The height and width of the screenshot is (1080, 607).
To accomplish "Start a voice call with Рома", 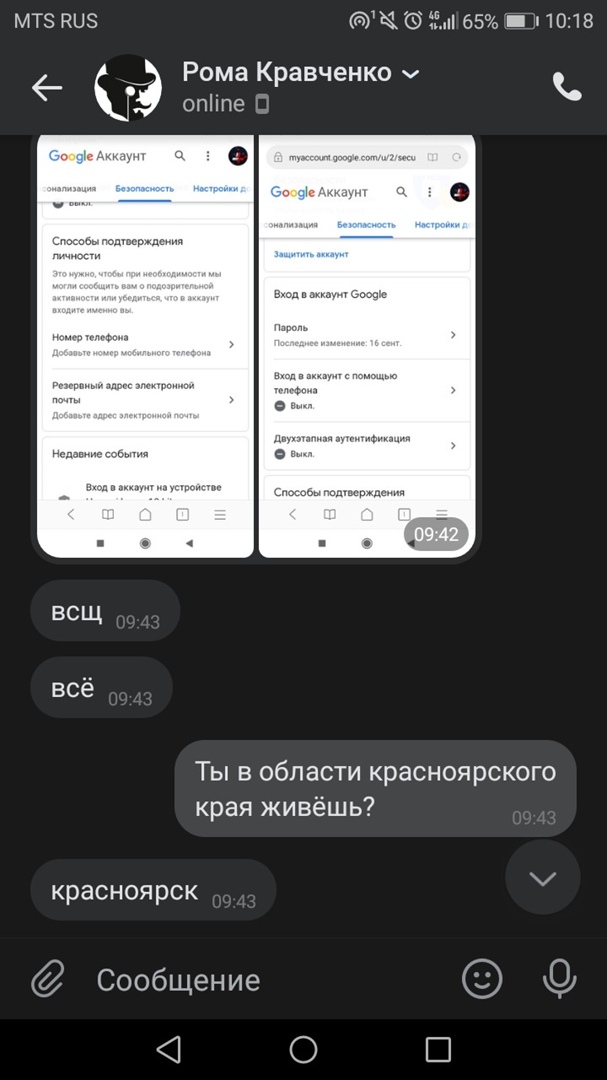I will point(567,88).
